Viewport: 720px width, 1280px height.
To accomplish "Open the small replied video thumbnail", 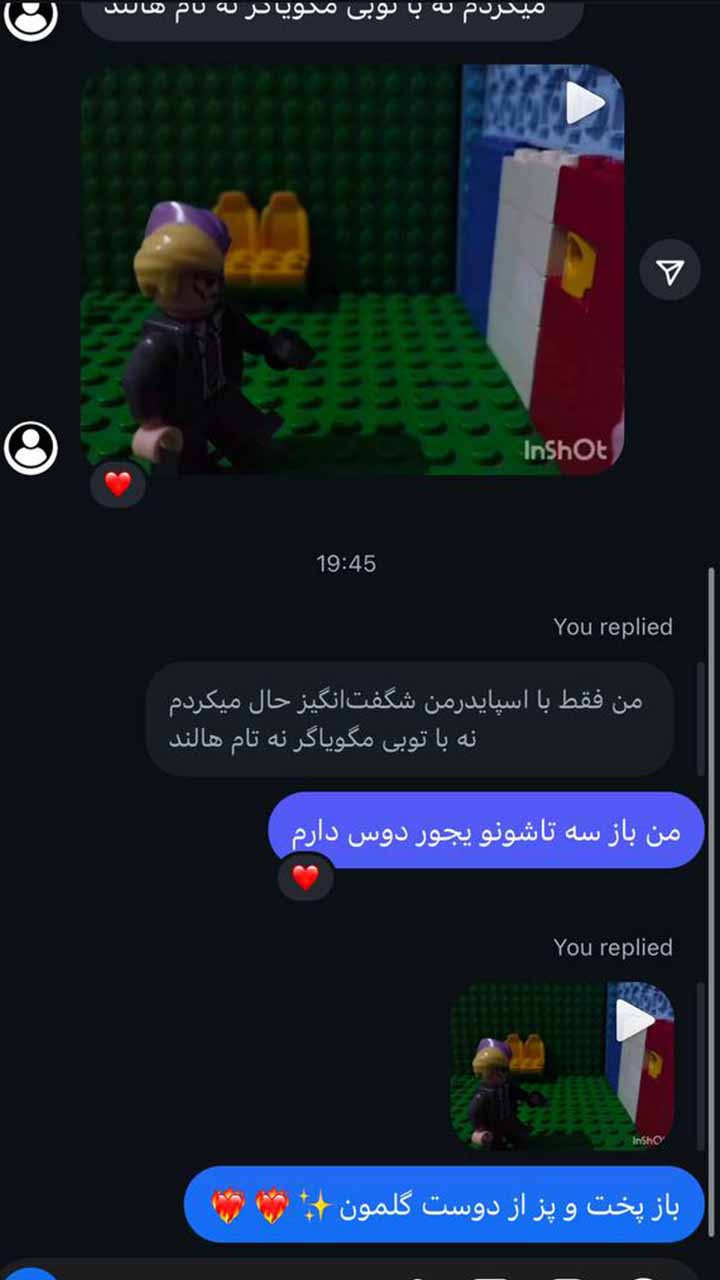I will 562,1066.
